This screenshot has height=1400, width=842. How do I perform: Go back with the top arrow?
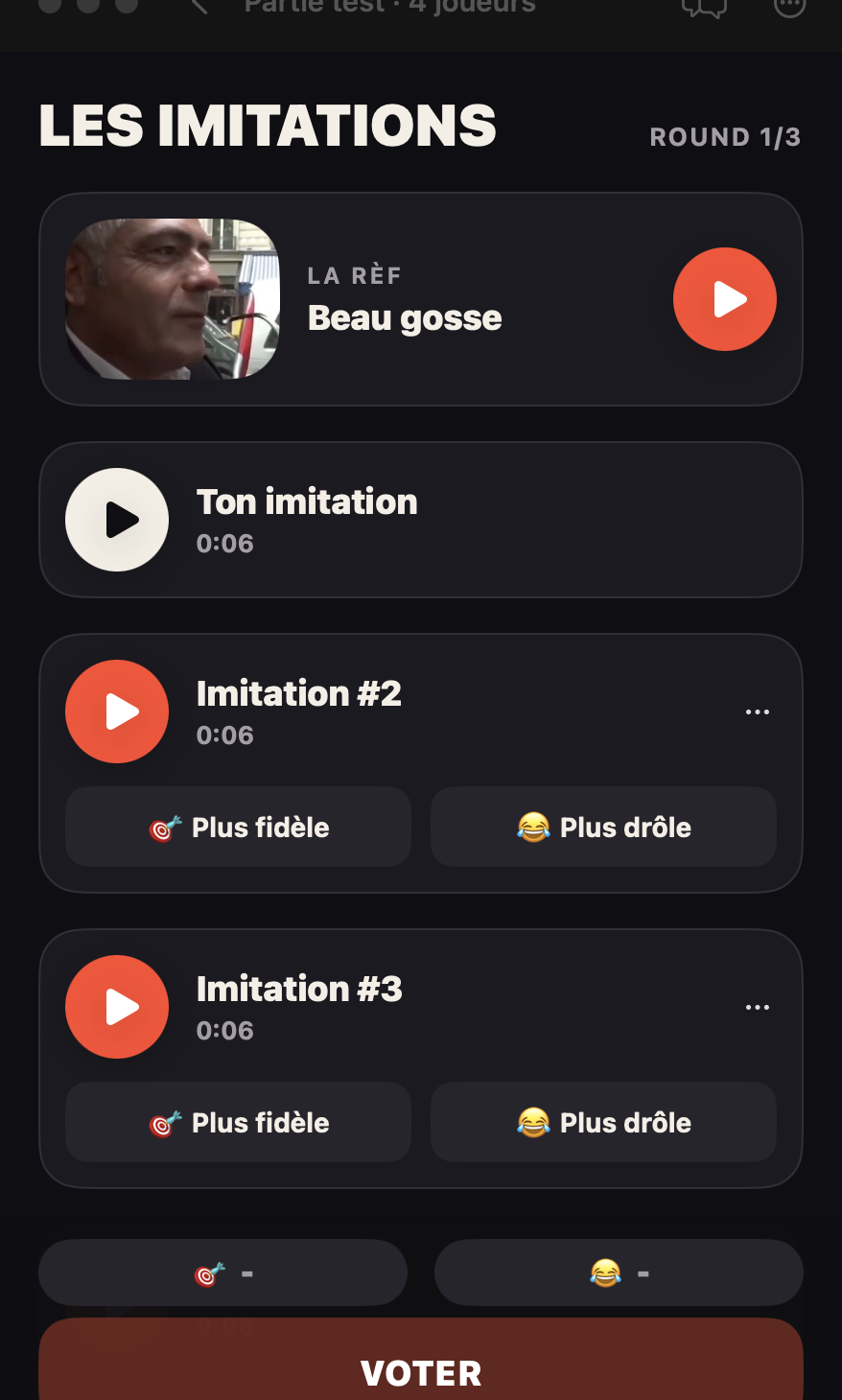tap(199, 6)
